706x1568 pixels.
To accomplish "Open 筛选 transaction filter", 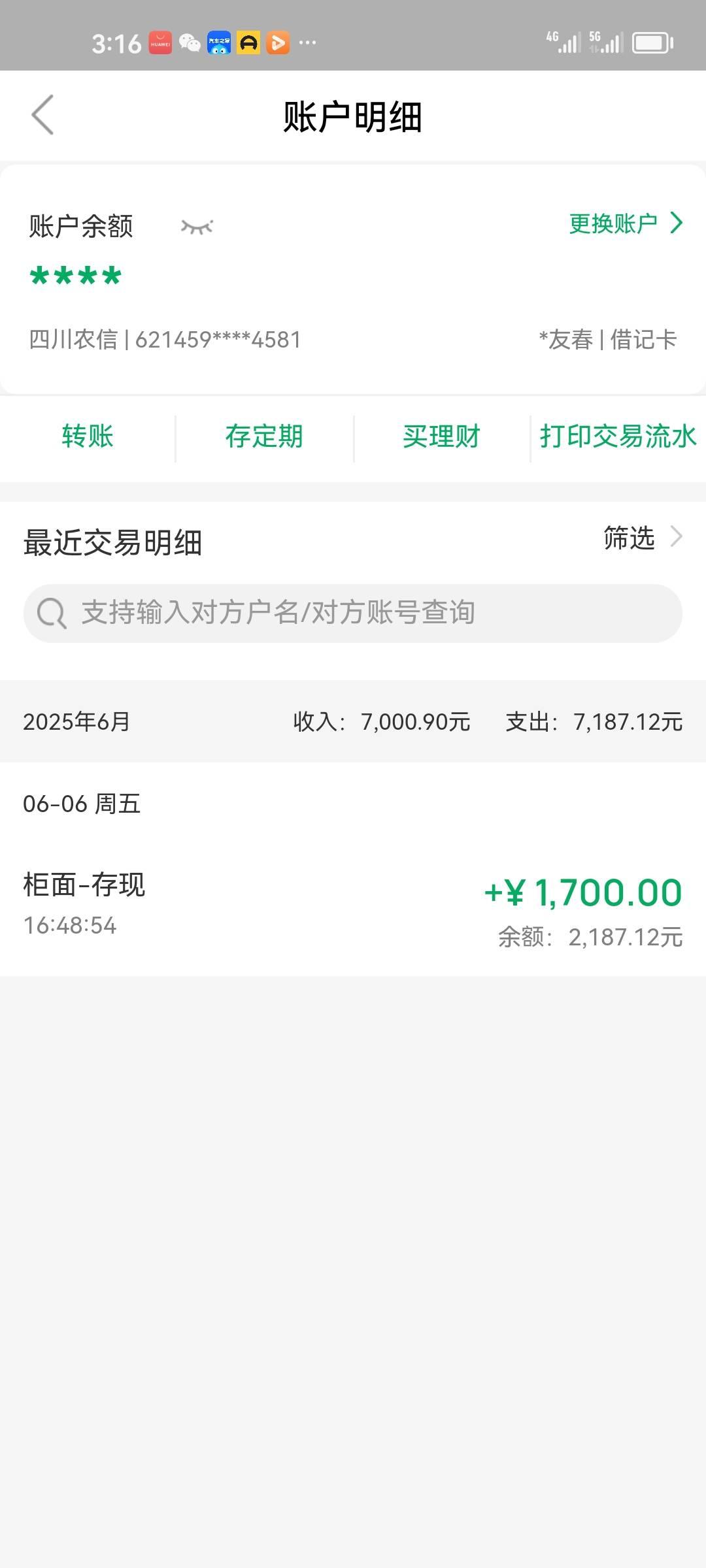I will (x=642, y=538).
